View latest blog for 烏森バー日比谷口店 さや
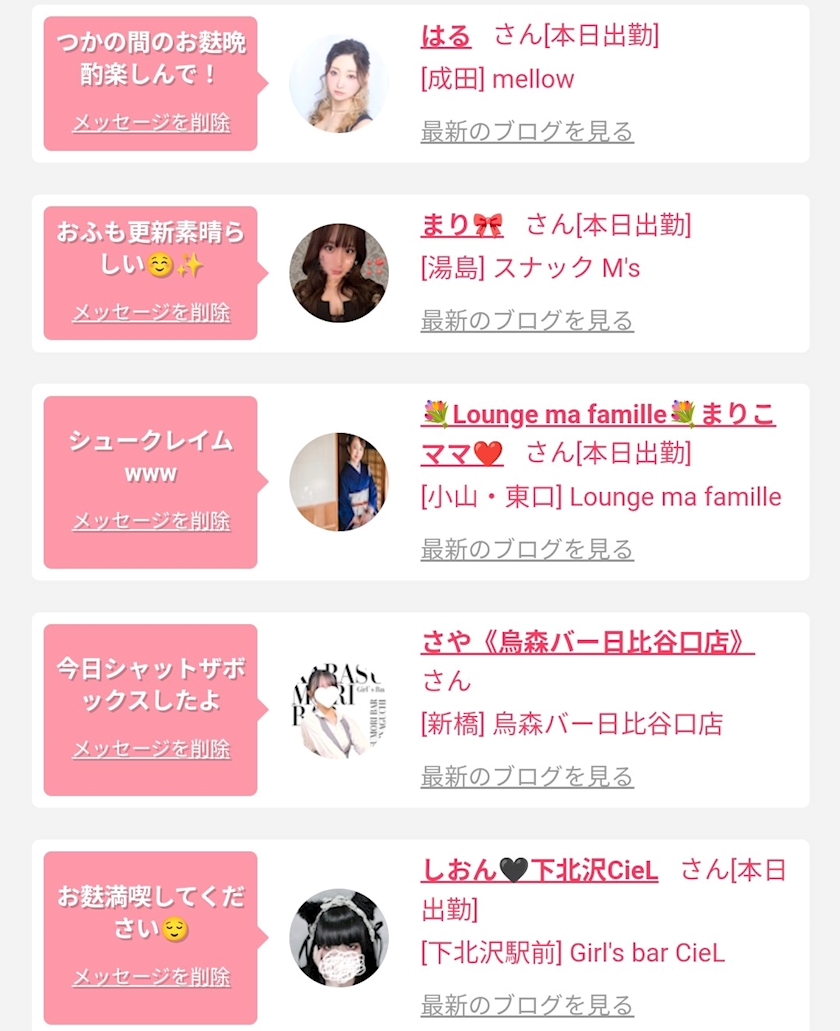The width and height of the screenshot is (840, 1031). pos(527,777)
